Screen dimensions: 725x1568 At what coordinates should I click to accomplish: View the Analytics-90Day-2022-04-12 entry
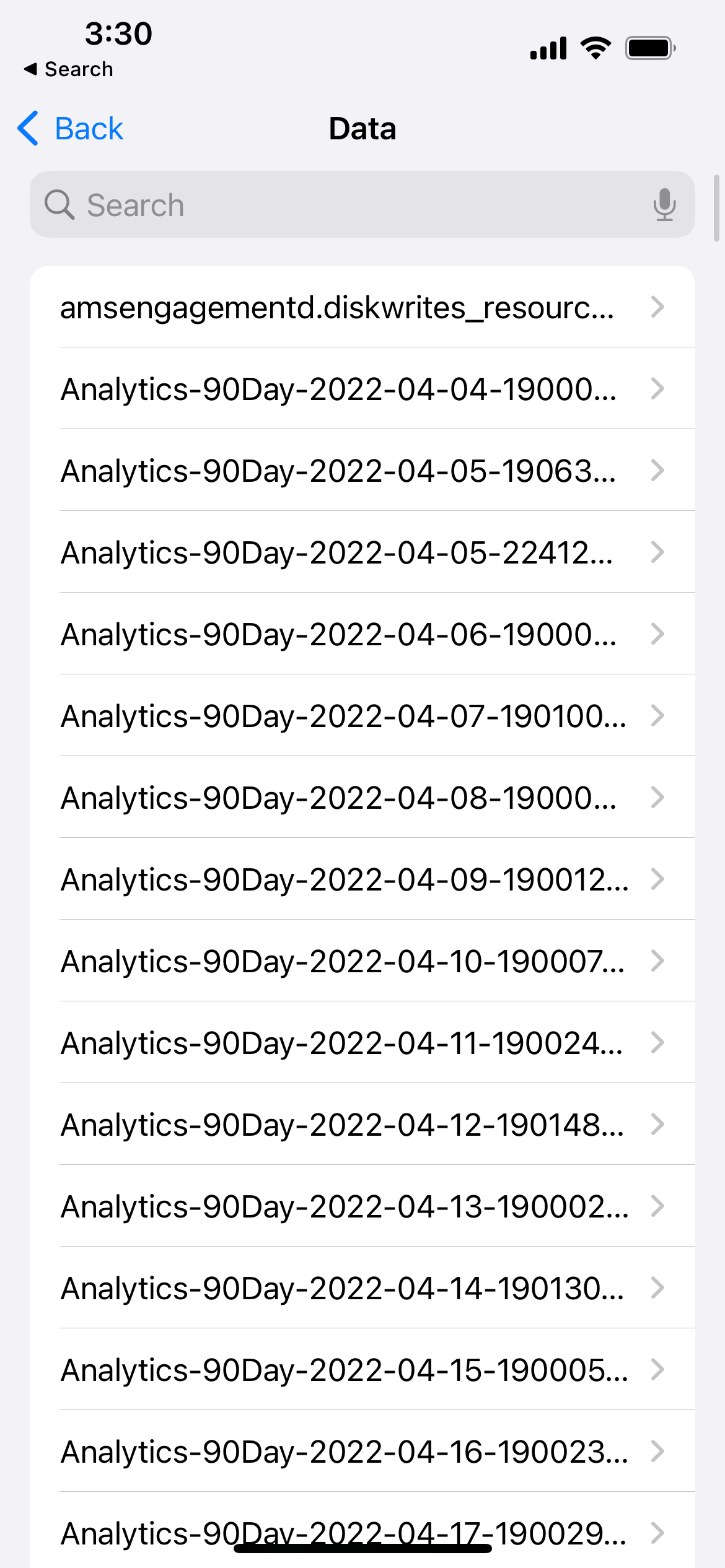click(362, 1125)
